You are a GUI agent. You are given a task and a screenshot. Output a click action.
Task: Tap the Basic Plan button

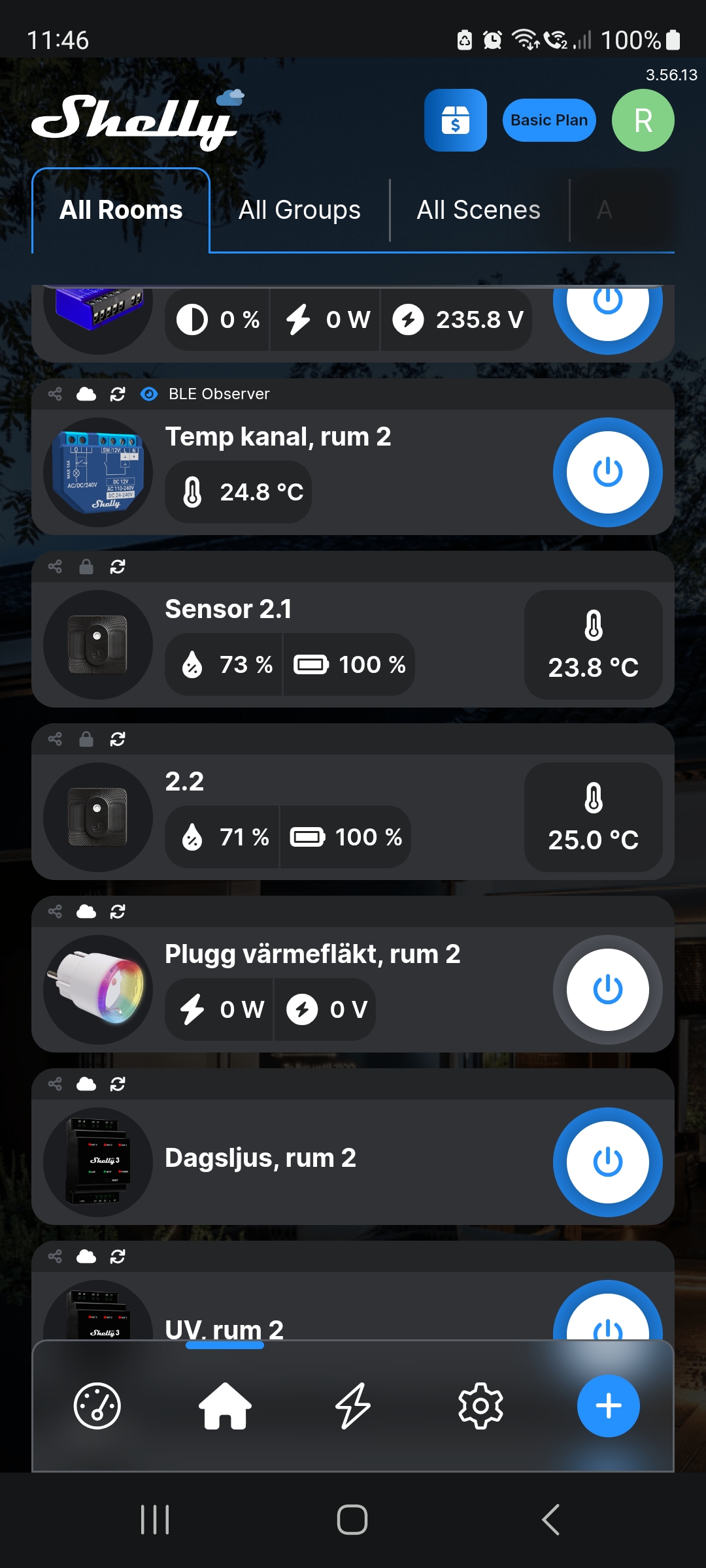[x=549, y=120]
